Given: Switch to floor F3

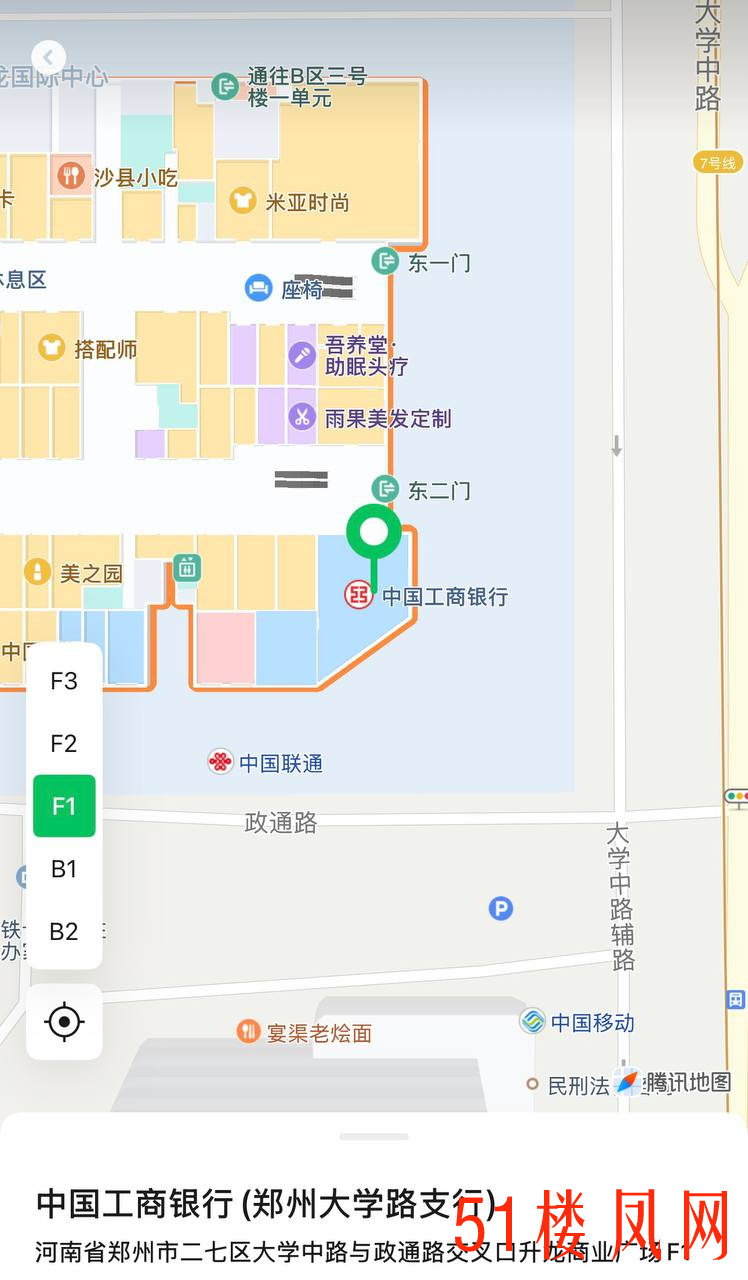Looking at the screenshot, I should pyautogui.click(x=64, y=681).
